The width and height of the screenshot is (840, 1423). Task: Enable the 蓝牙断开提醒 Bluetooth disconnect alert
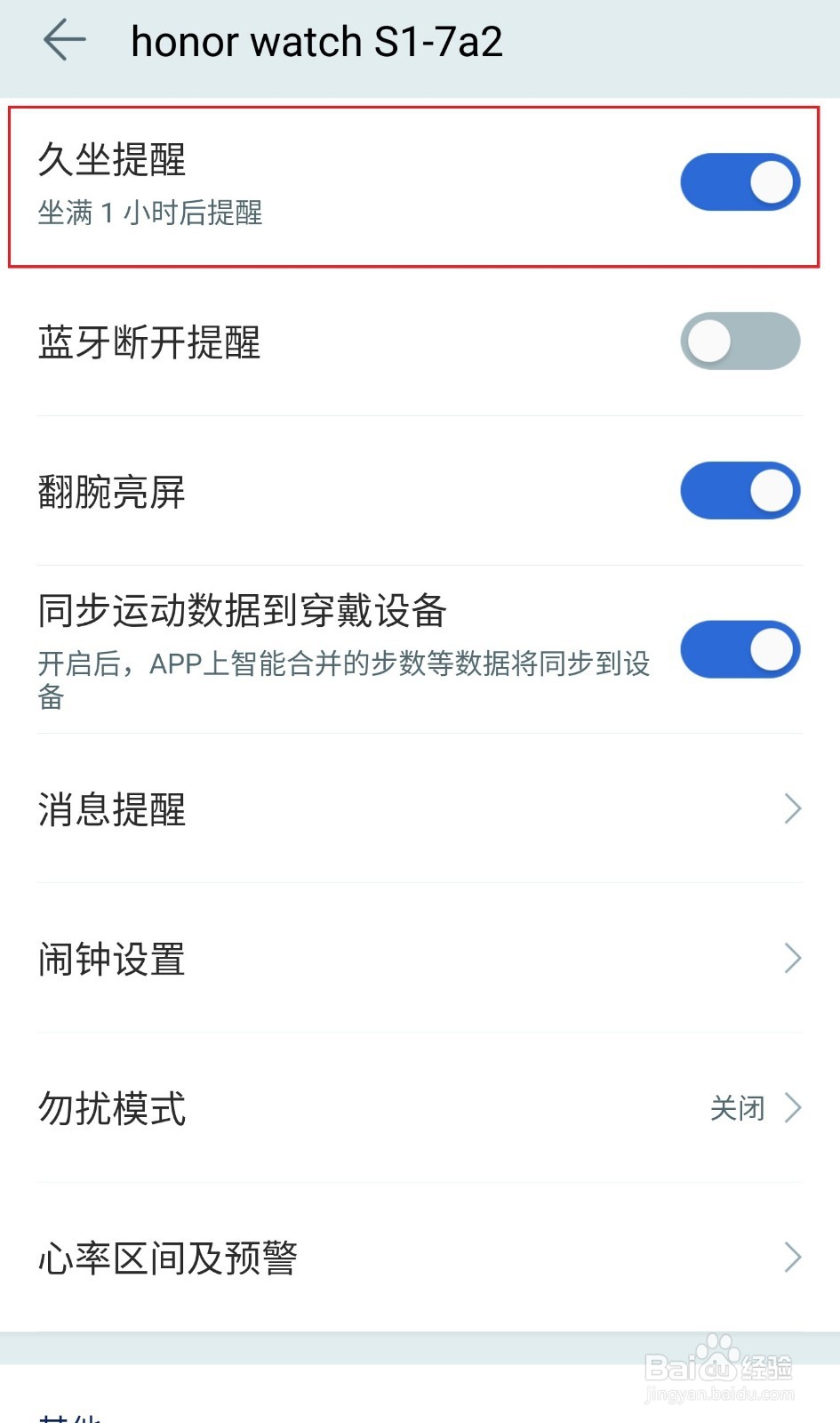740,341
